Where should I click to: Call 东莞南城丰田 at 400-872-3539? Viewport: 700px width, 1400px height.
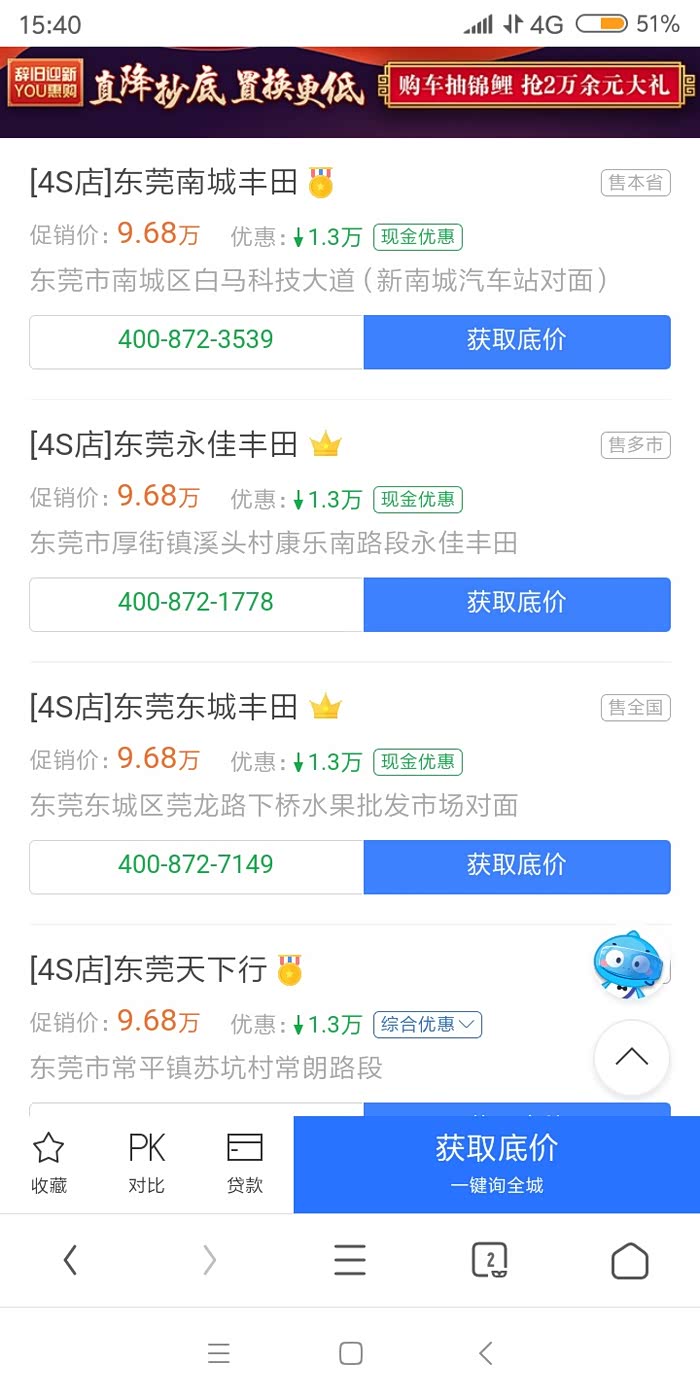click(196, 341)
